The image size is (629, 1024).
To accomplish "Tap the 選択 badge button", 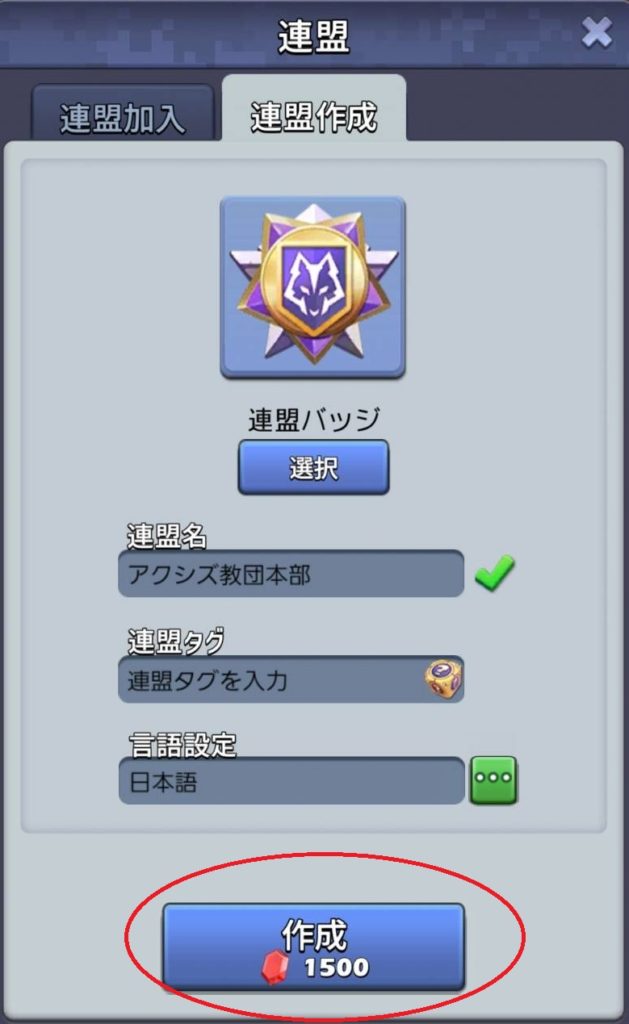I will coord(313,467).
